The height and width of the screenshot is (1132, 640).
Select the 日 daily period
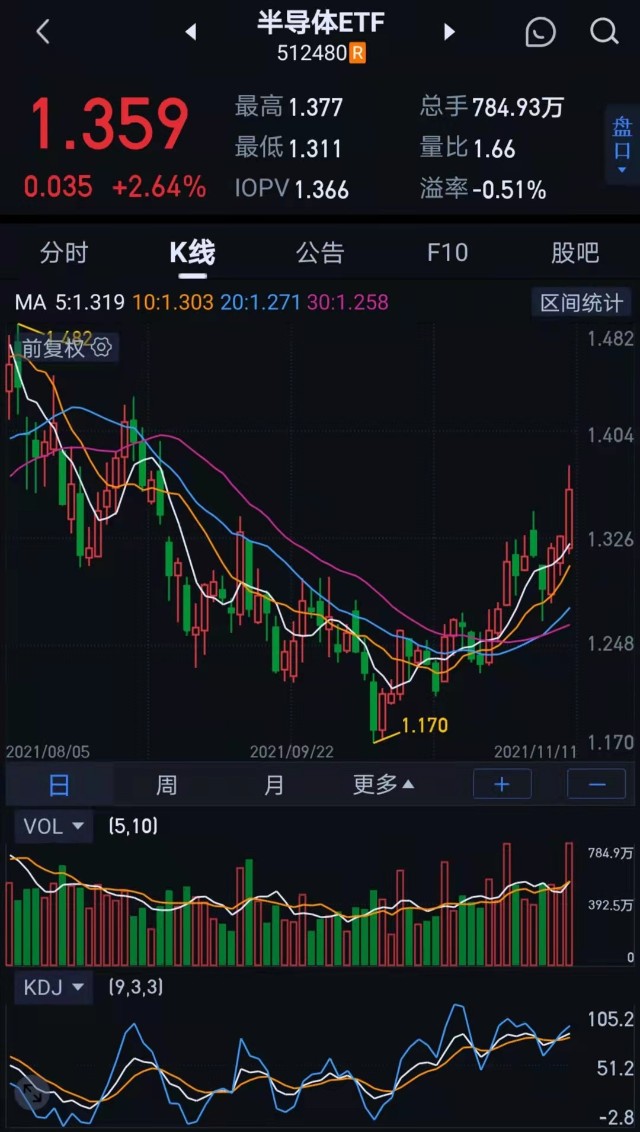59,785
